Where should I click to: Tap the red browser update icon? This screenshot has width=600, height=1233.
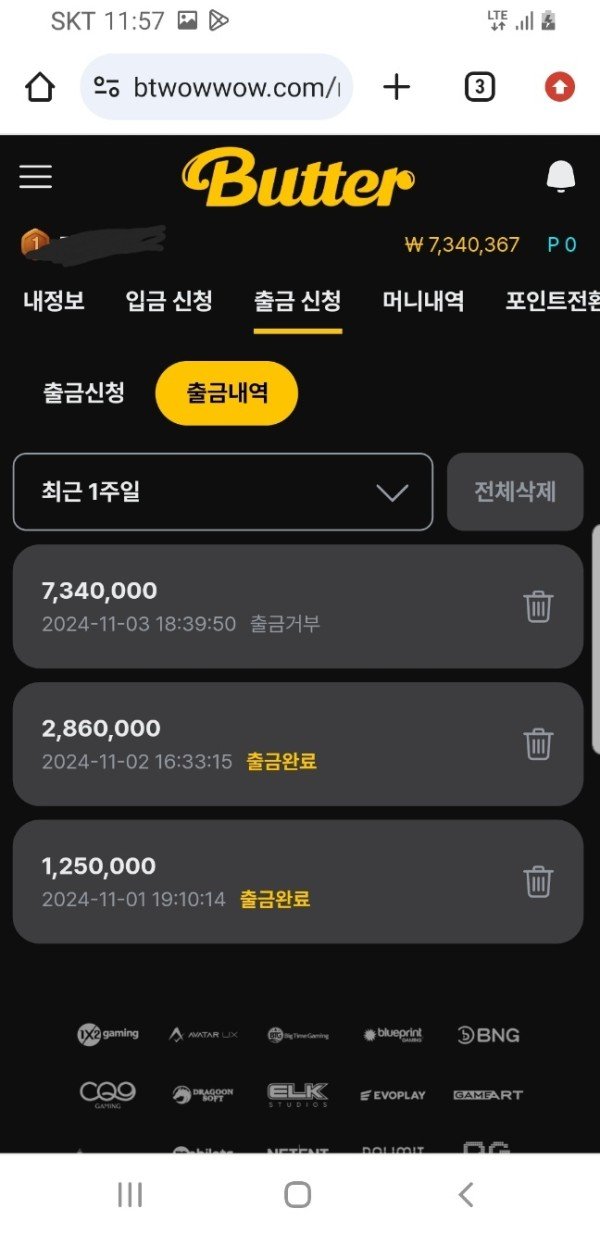click(560, 88)
